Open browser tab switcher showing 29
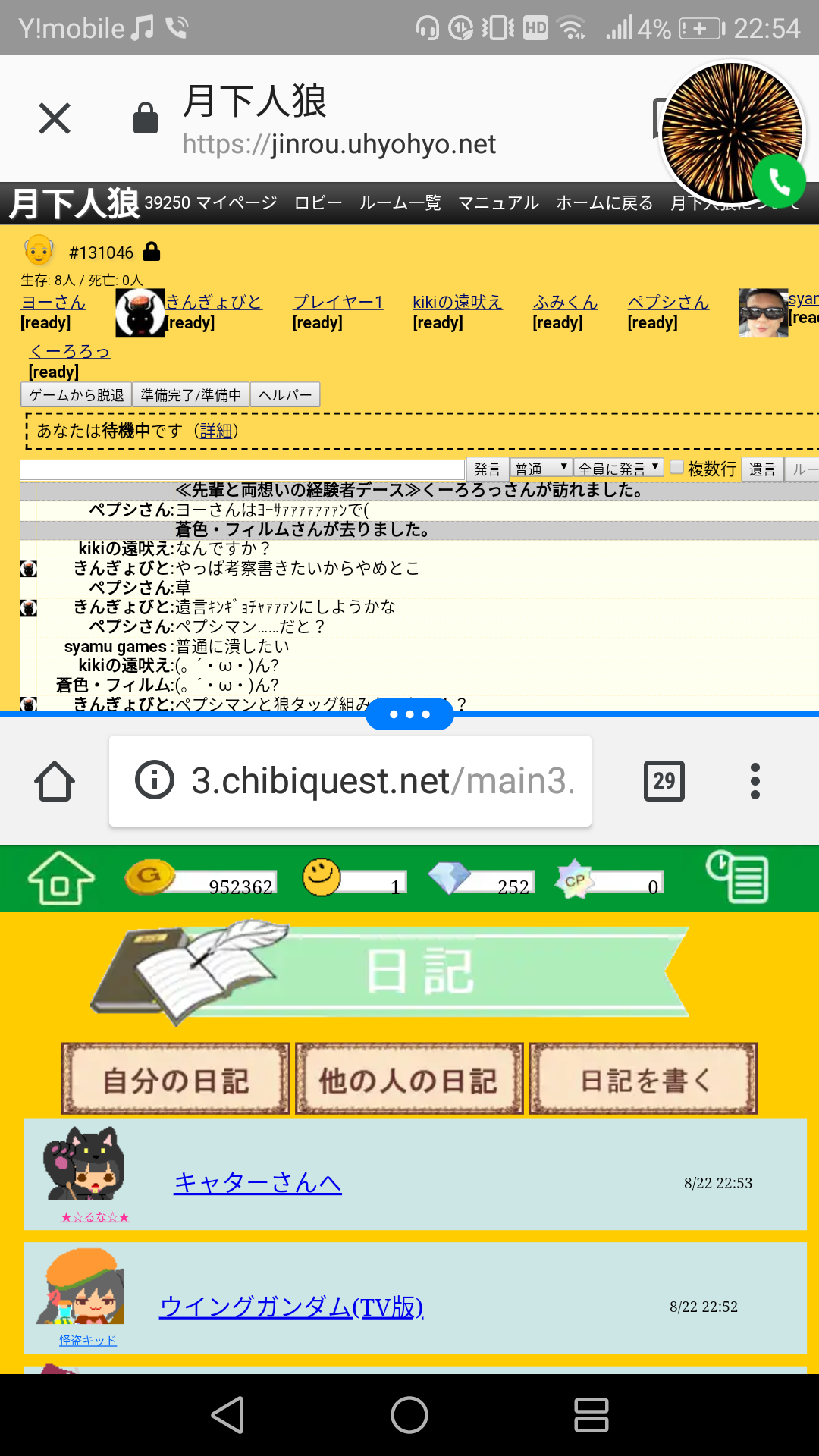The width and height of the screenshot is (819, 1456). (x=664, y=781)
